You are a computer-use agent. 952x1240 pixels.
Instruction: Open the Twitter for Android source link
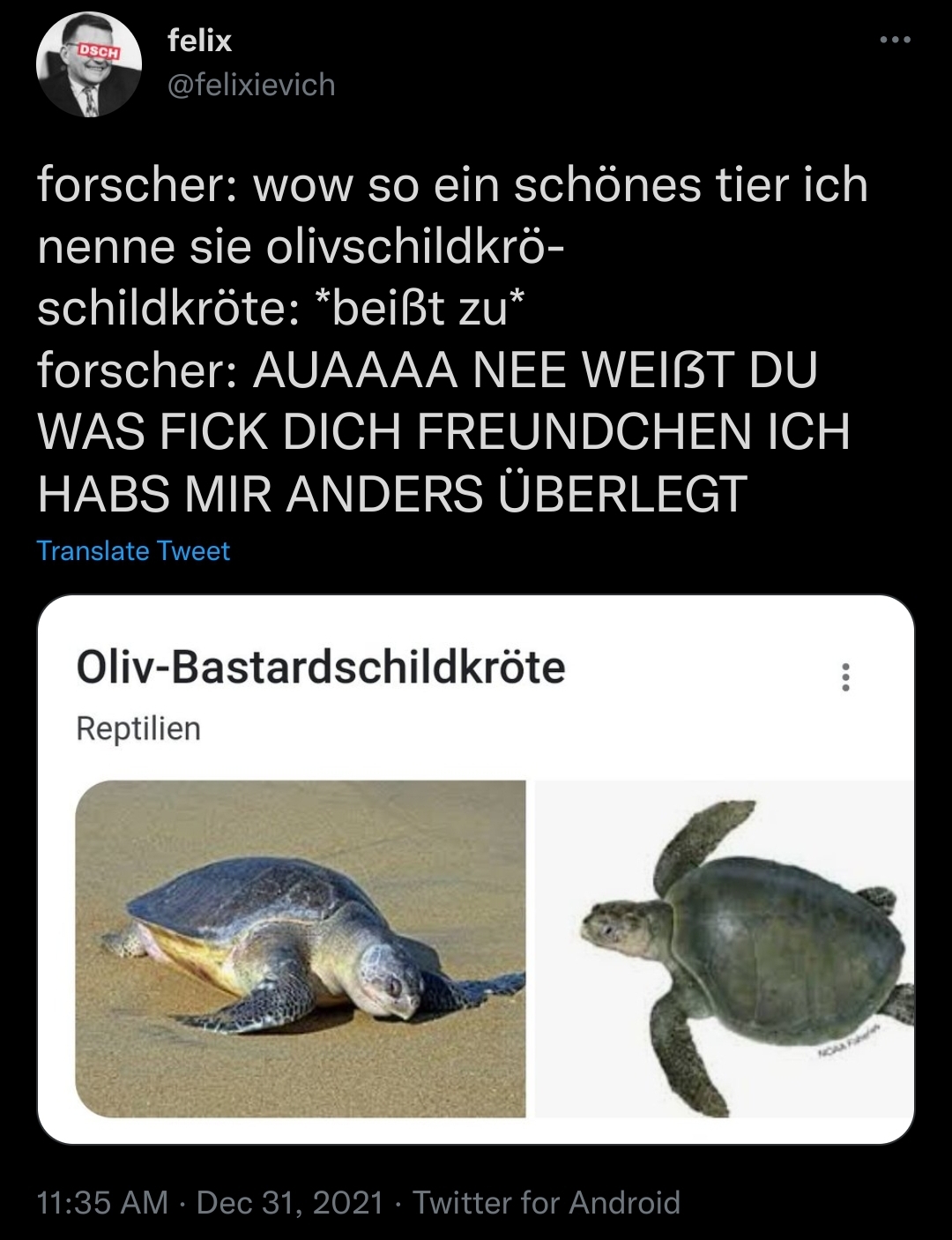click(547, 1202)
